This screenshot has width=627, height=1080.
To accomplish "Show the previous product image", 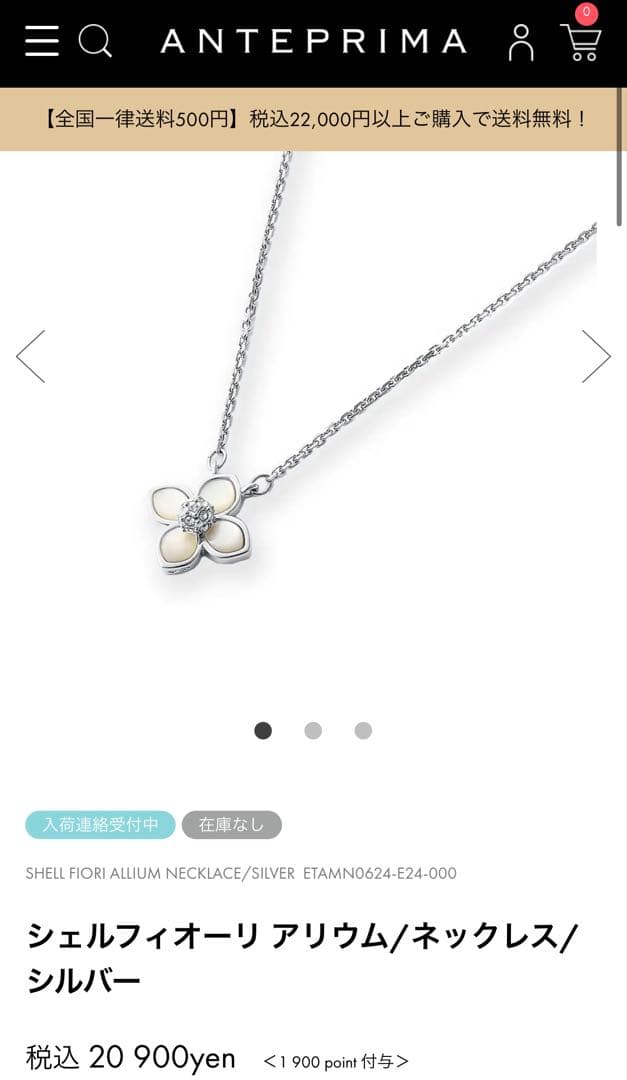I will 31,356.
